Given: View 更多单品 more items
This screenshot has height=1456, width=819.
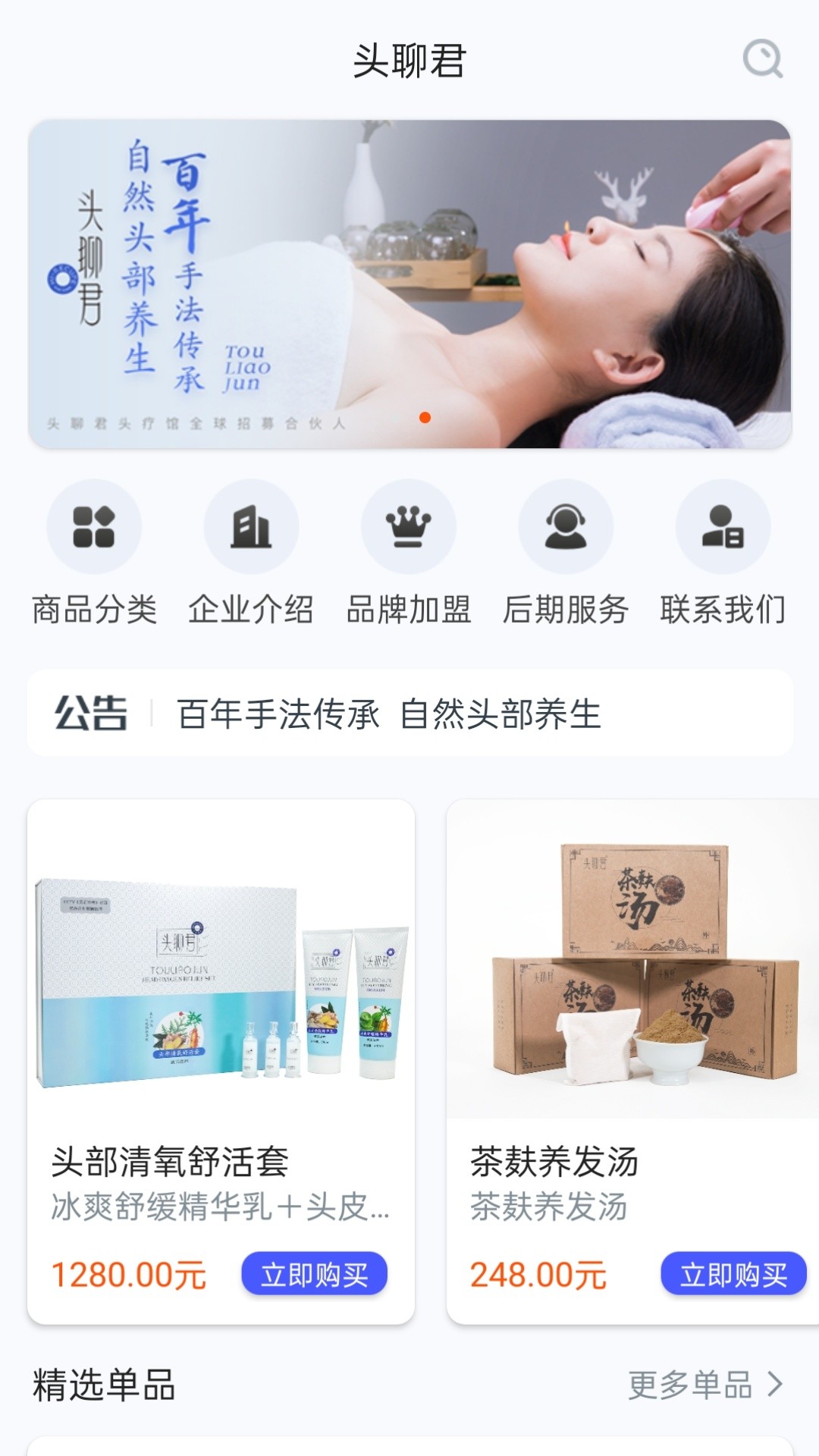Looking at the screenshot, I should (x=704, y=1385).
